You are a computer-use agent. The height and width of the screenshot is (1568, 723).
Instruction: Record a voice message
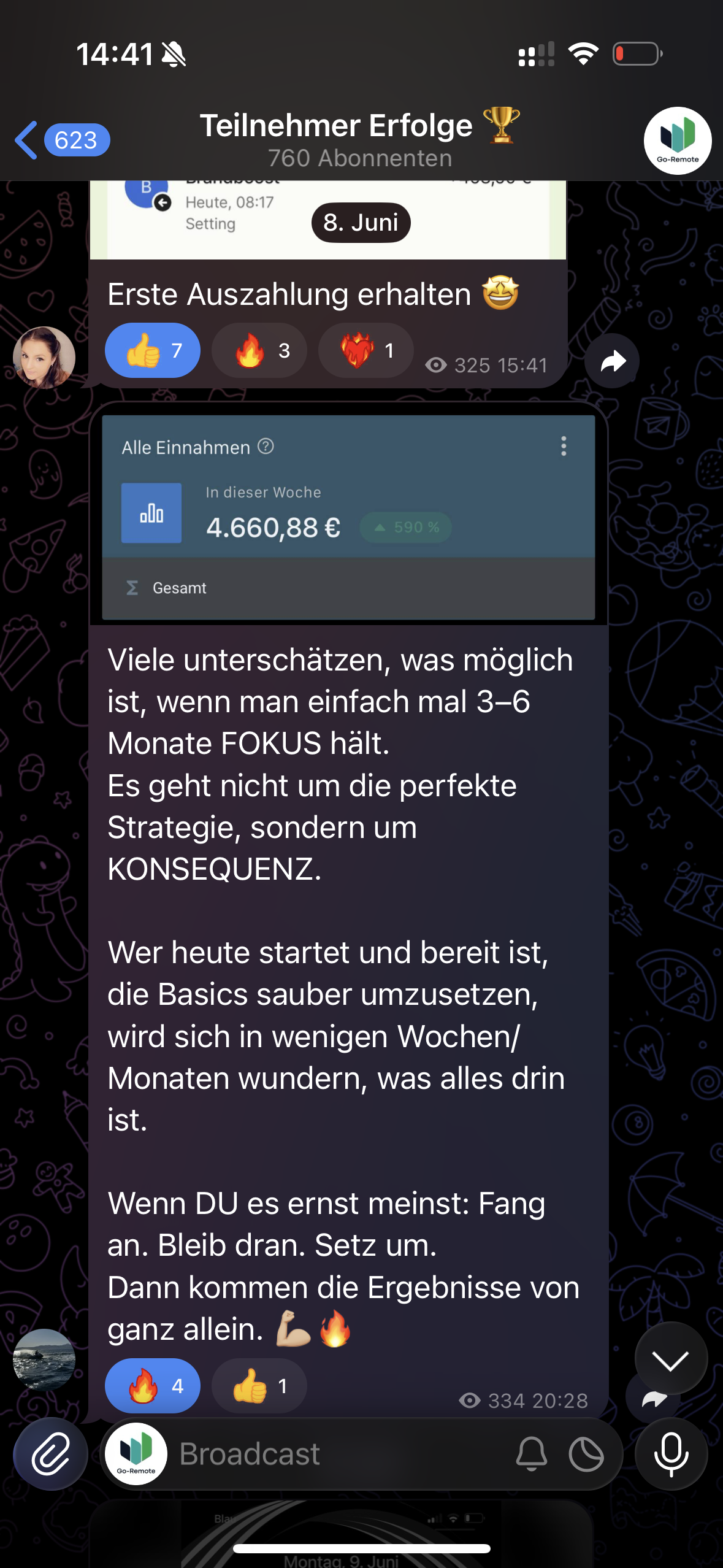pyautogui.click(x=671, y=1453)
